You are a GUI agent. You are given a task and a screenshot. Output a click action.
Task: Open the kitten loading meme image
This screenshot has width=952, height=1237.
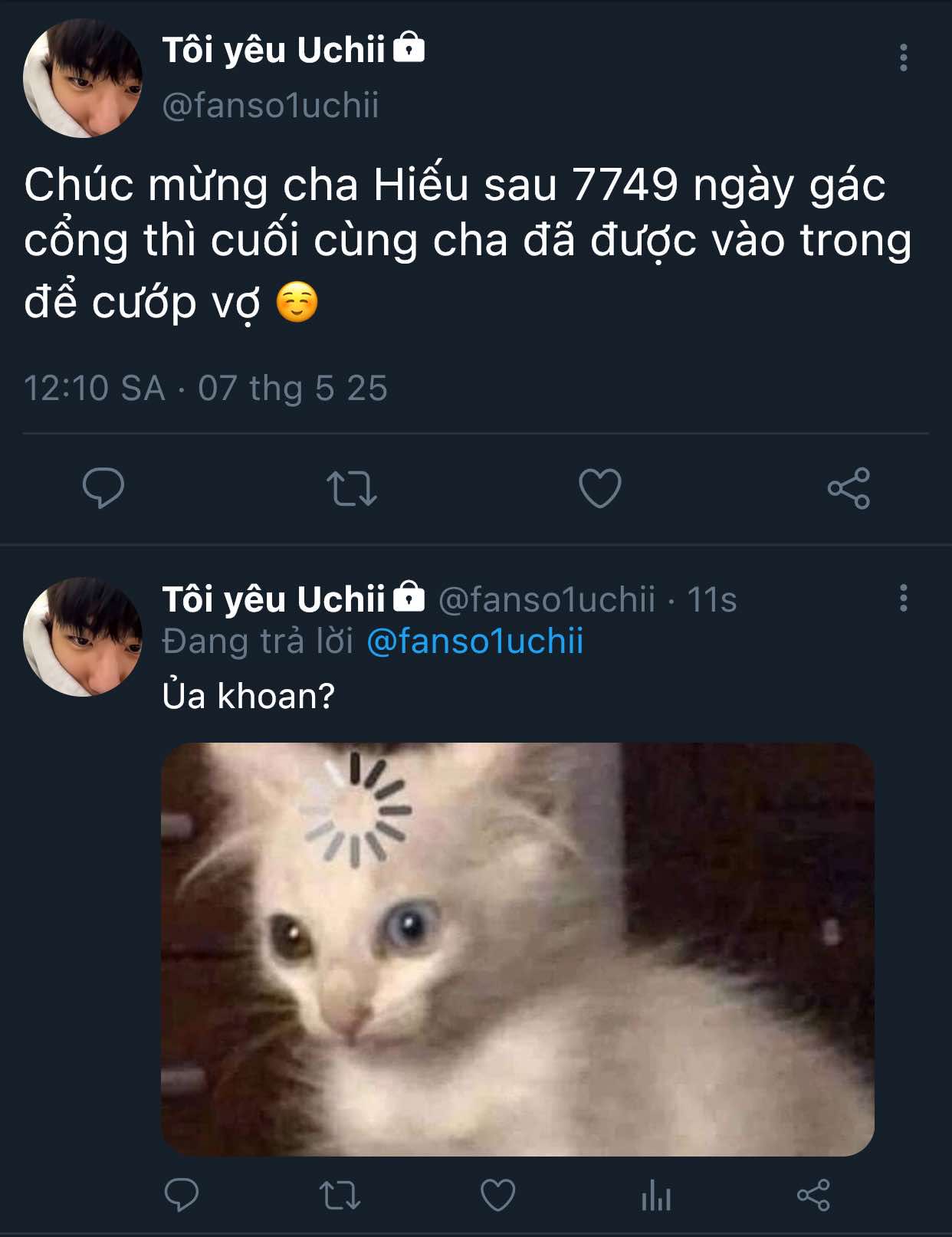[517, 950]
